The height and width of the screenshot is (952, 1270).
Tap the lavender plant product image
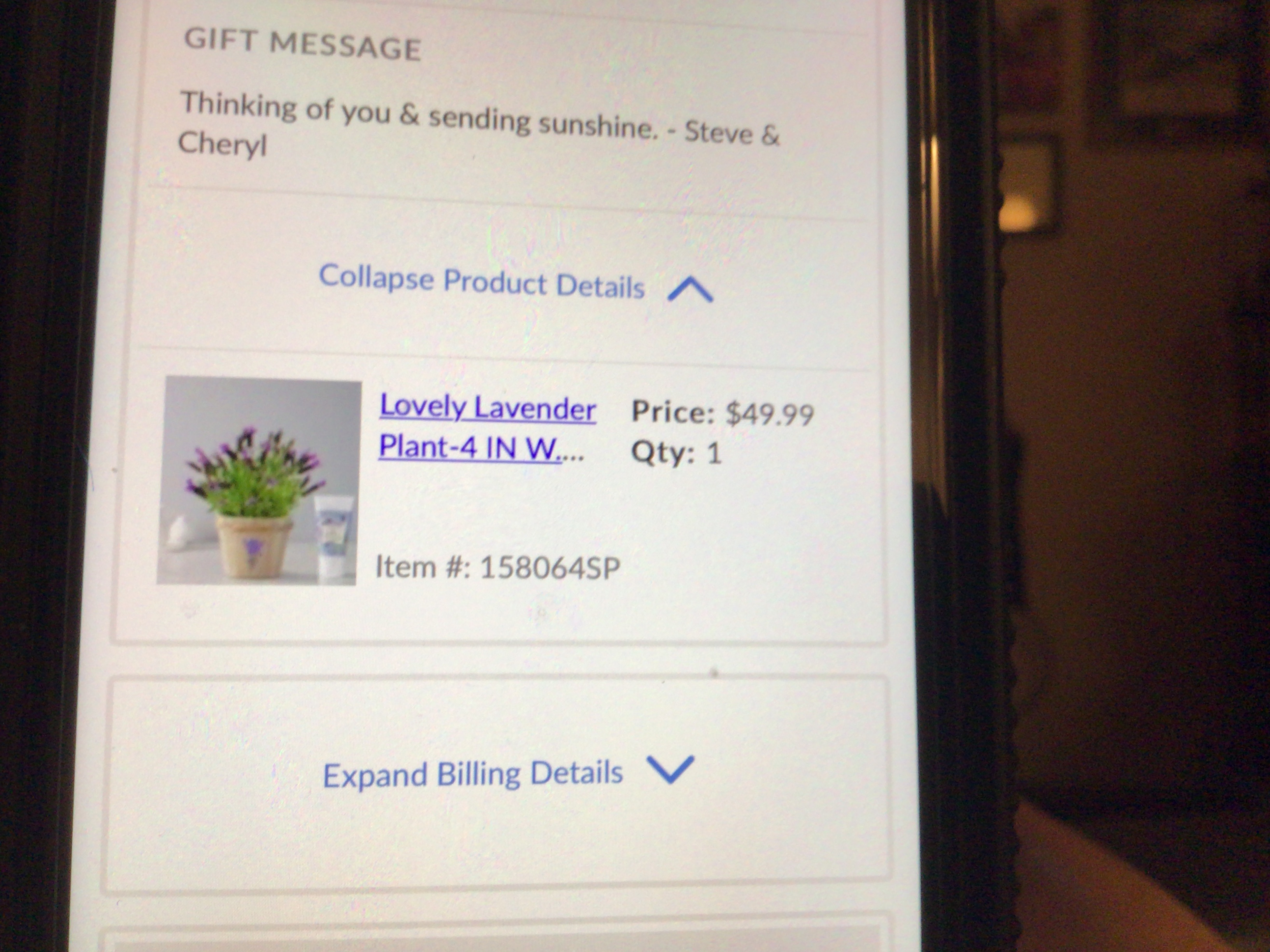[258, 481]
